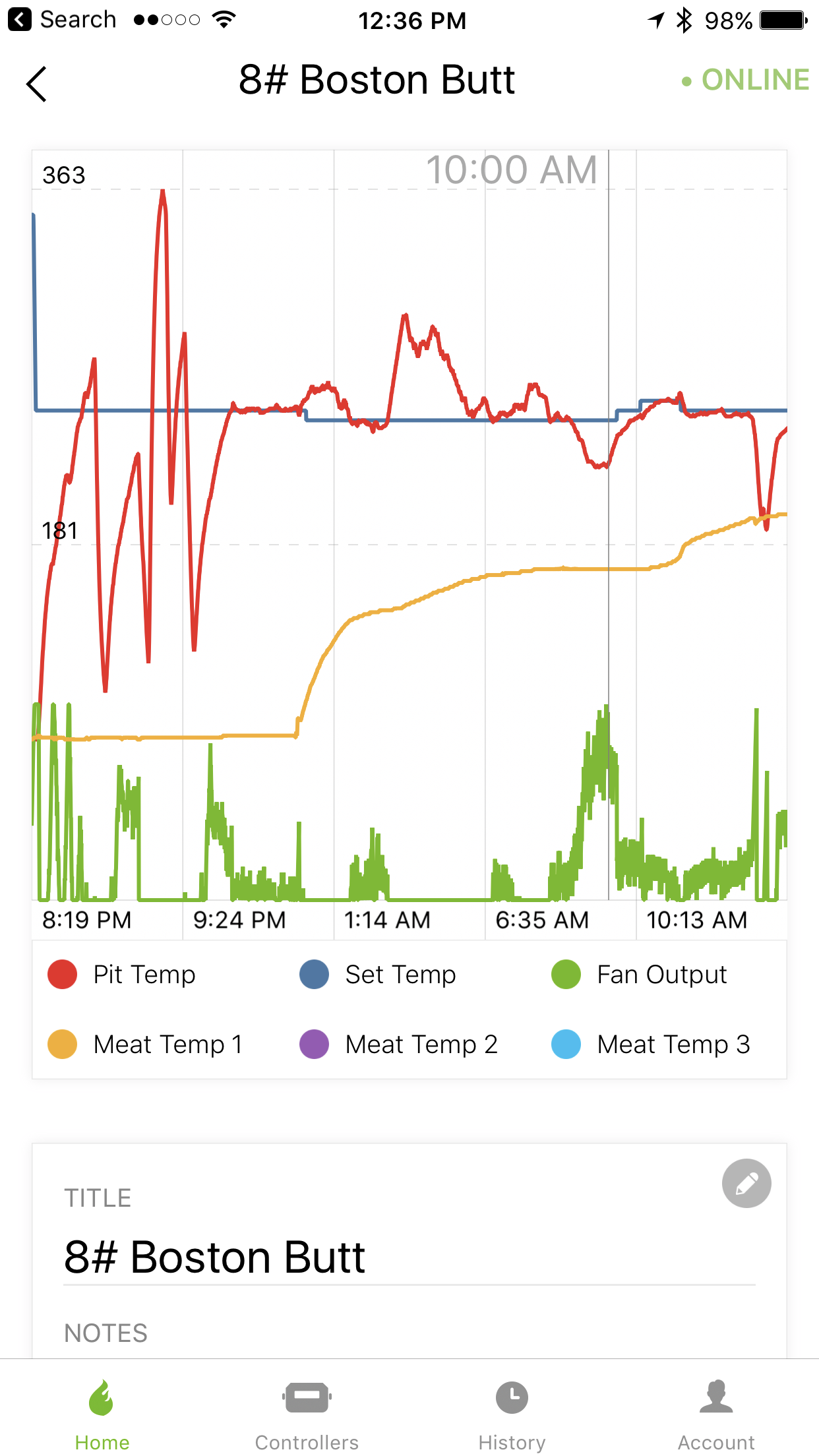Toggle Set Temp series in the legend
The height and width of the screenshot is (1456, 819).
[x=378, y=975]
